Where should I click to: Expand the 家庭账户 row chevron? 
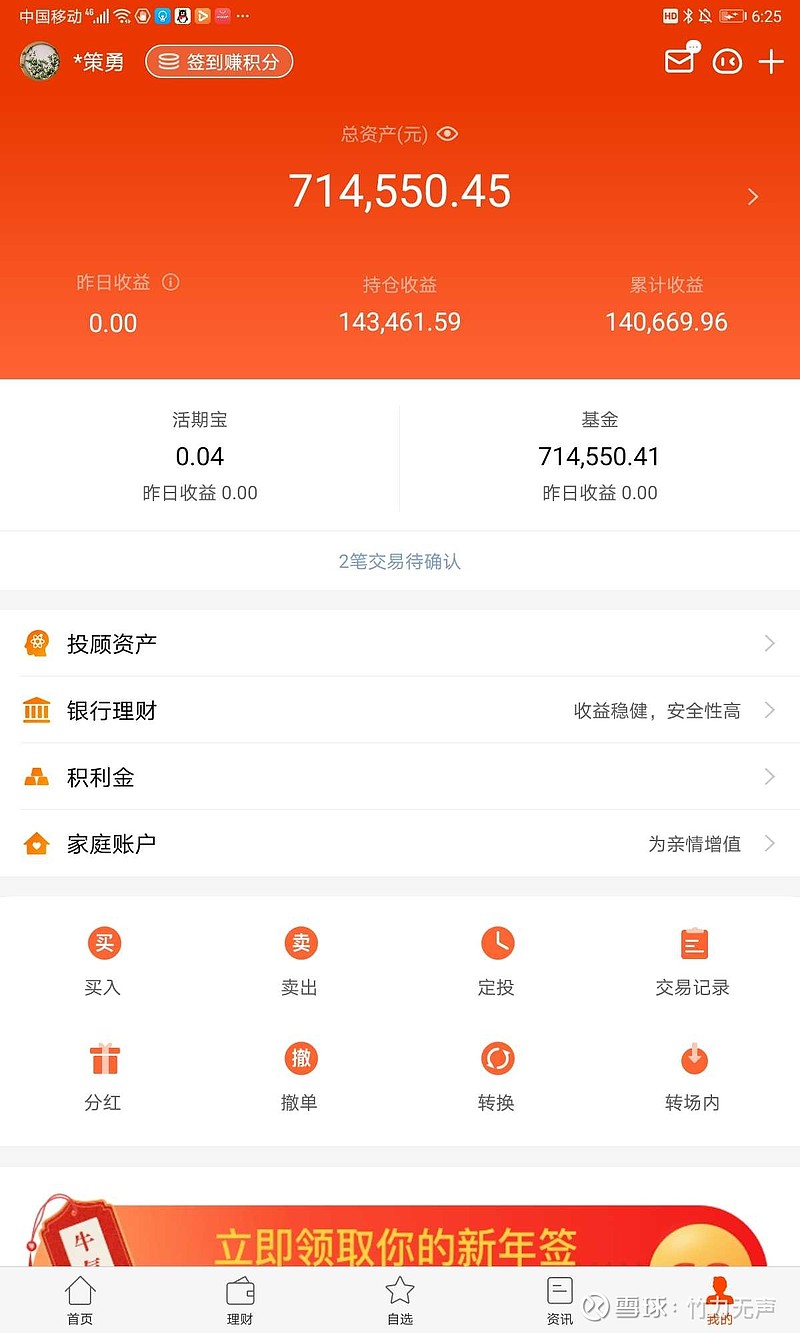click(x=769, y=843)
